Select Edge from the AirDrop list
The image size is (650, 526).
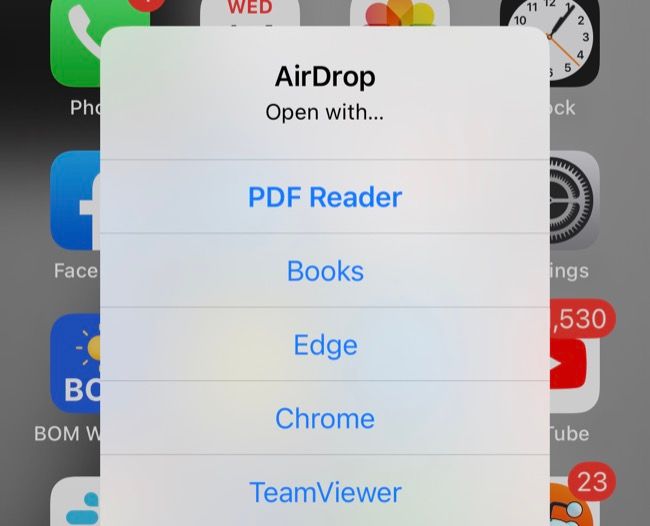click(325, 345)
